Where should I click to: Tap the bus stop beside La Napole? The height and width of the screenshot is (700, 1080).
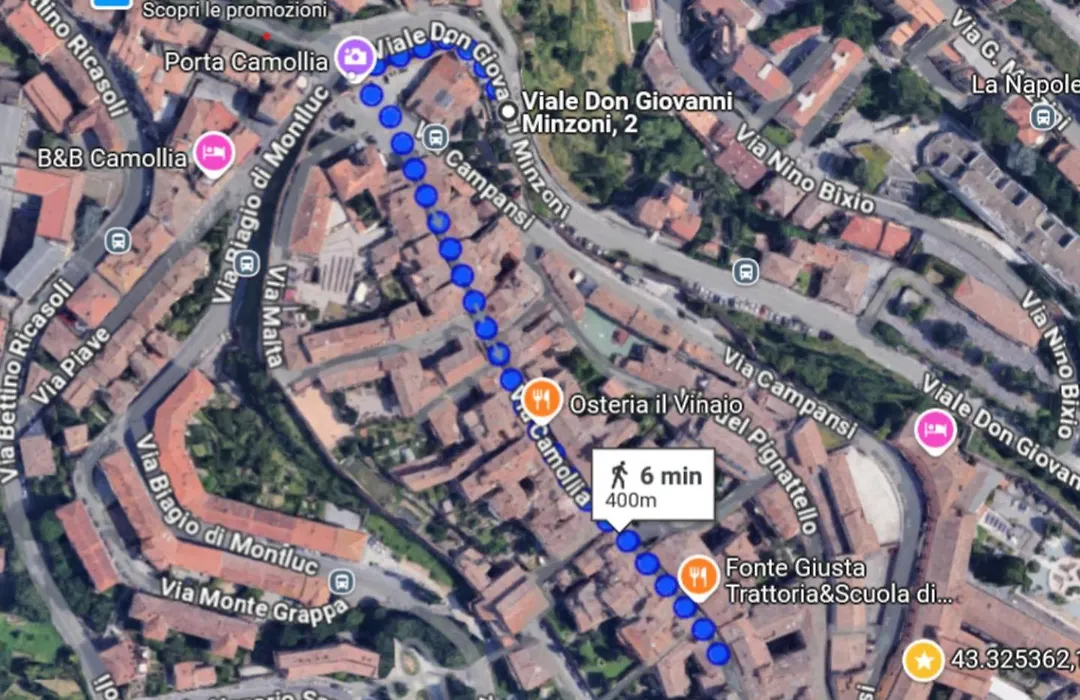(x=1044, y=116)
